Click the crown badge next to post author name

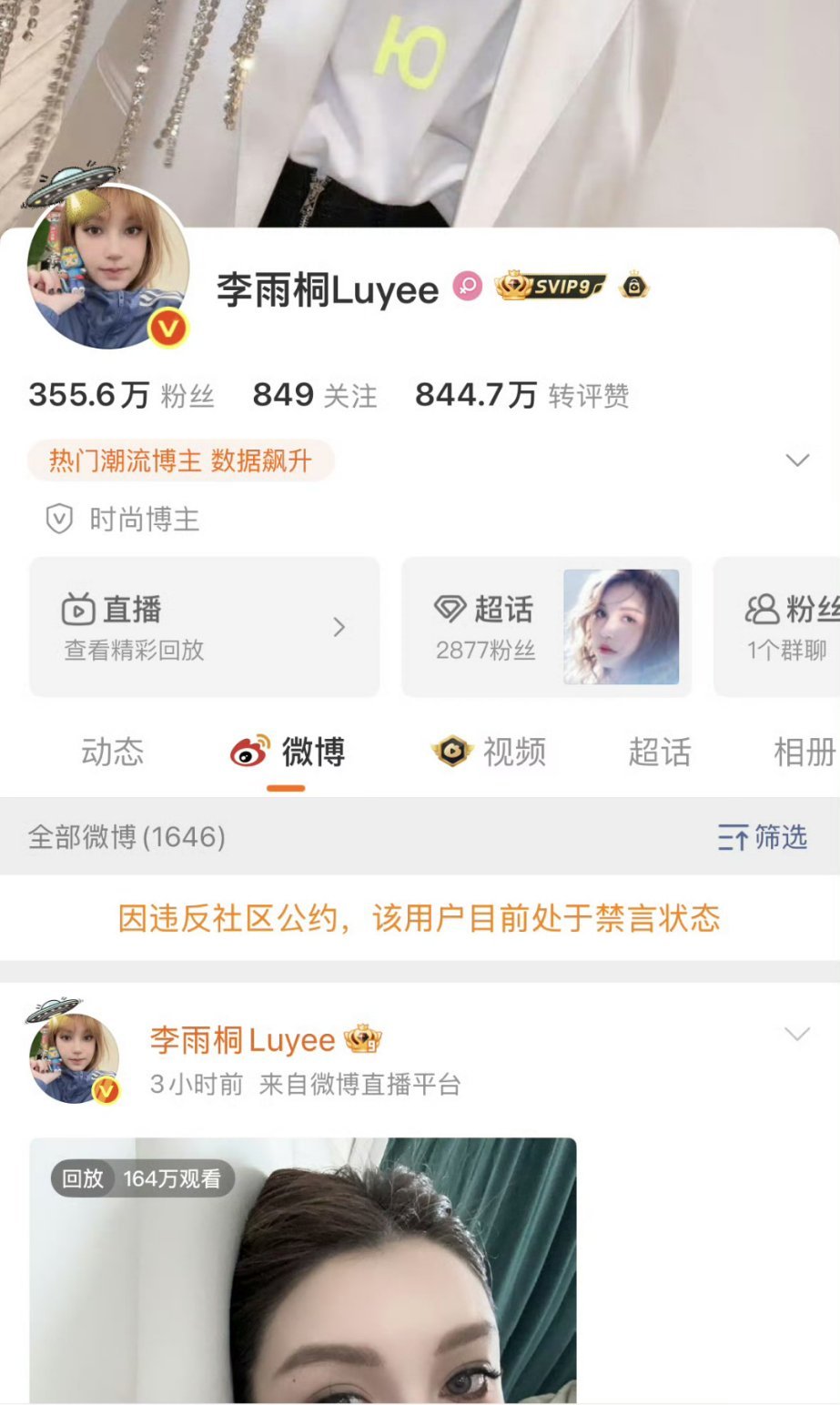click(364, 1038)
